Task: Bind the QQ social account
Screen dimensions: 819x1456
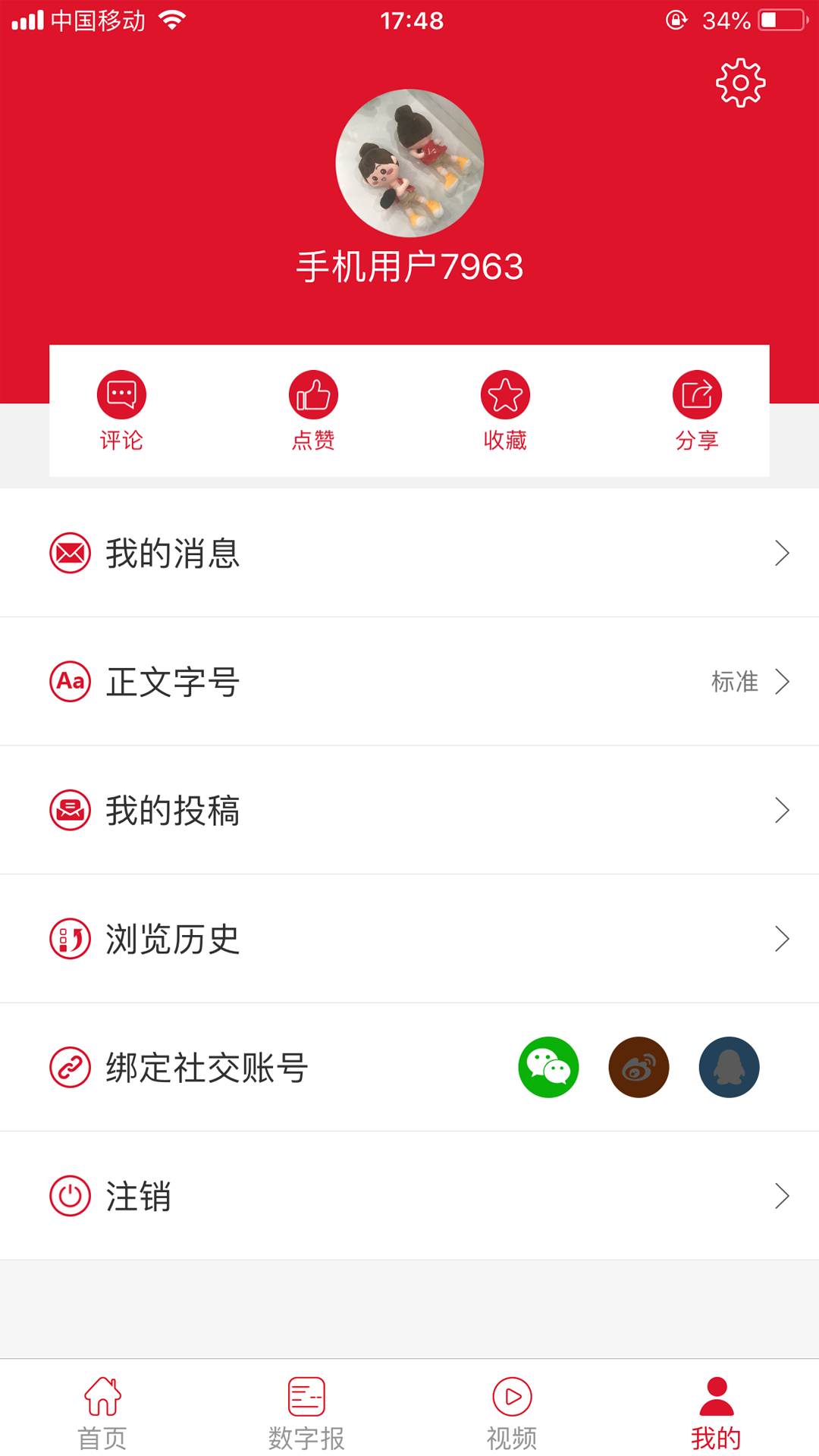Action: 728,1067
